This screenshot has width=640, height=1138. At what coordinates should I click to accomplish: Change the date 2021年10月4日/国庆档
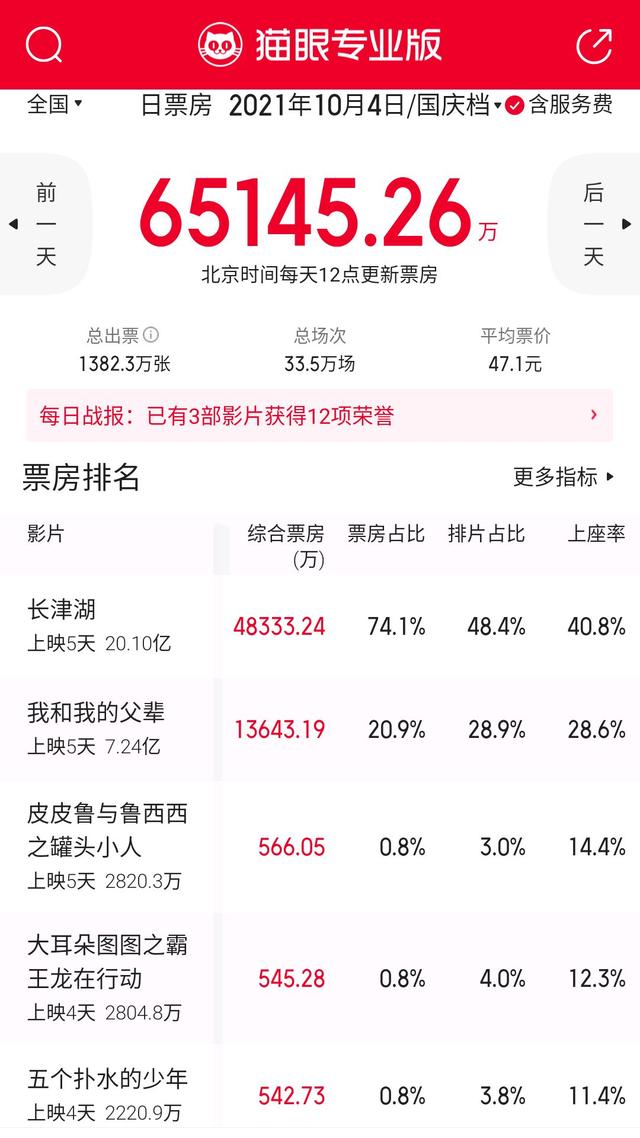(x=365, y=106)
